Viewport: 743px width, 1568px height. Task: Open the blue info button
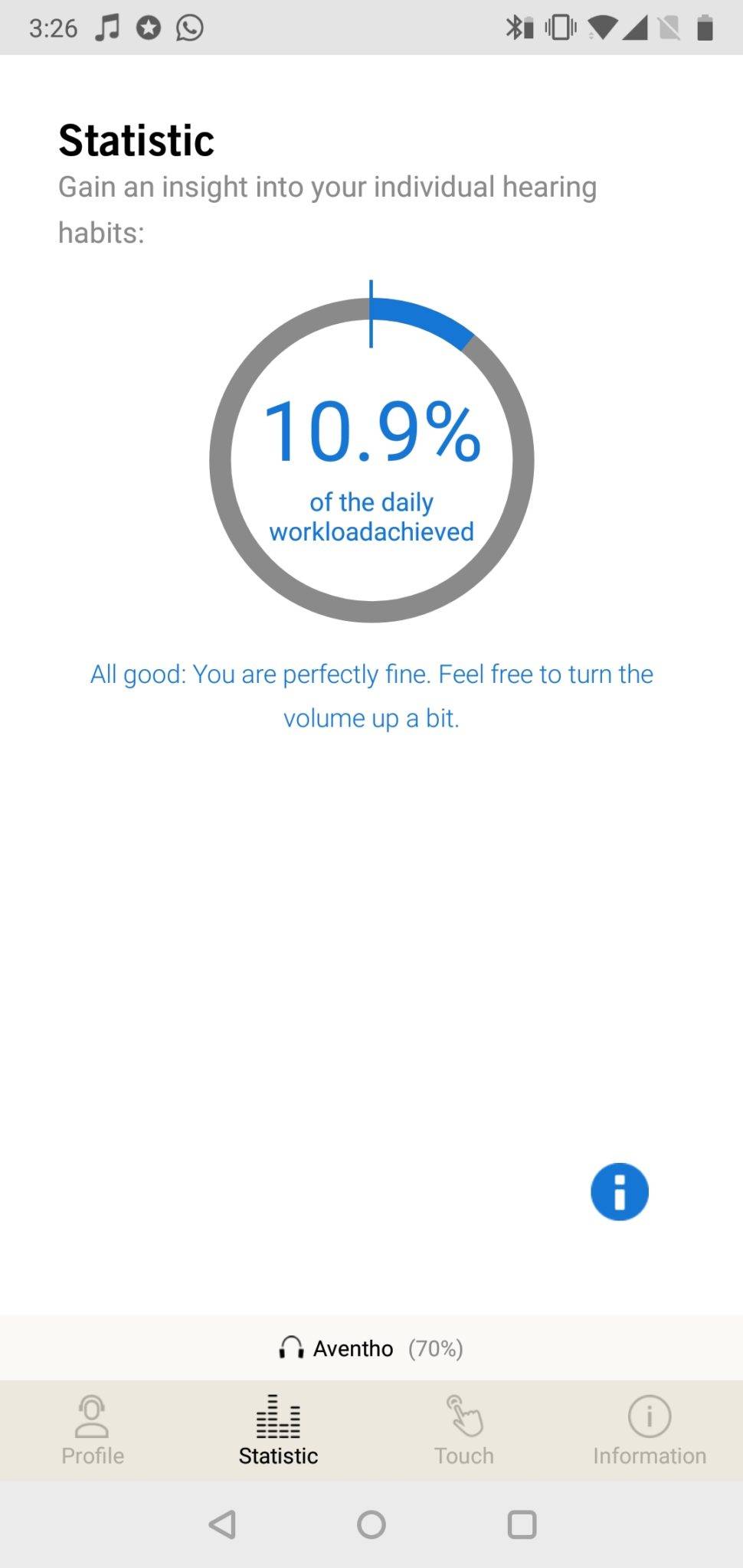pyautogui.click(x=619, y=1192)
